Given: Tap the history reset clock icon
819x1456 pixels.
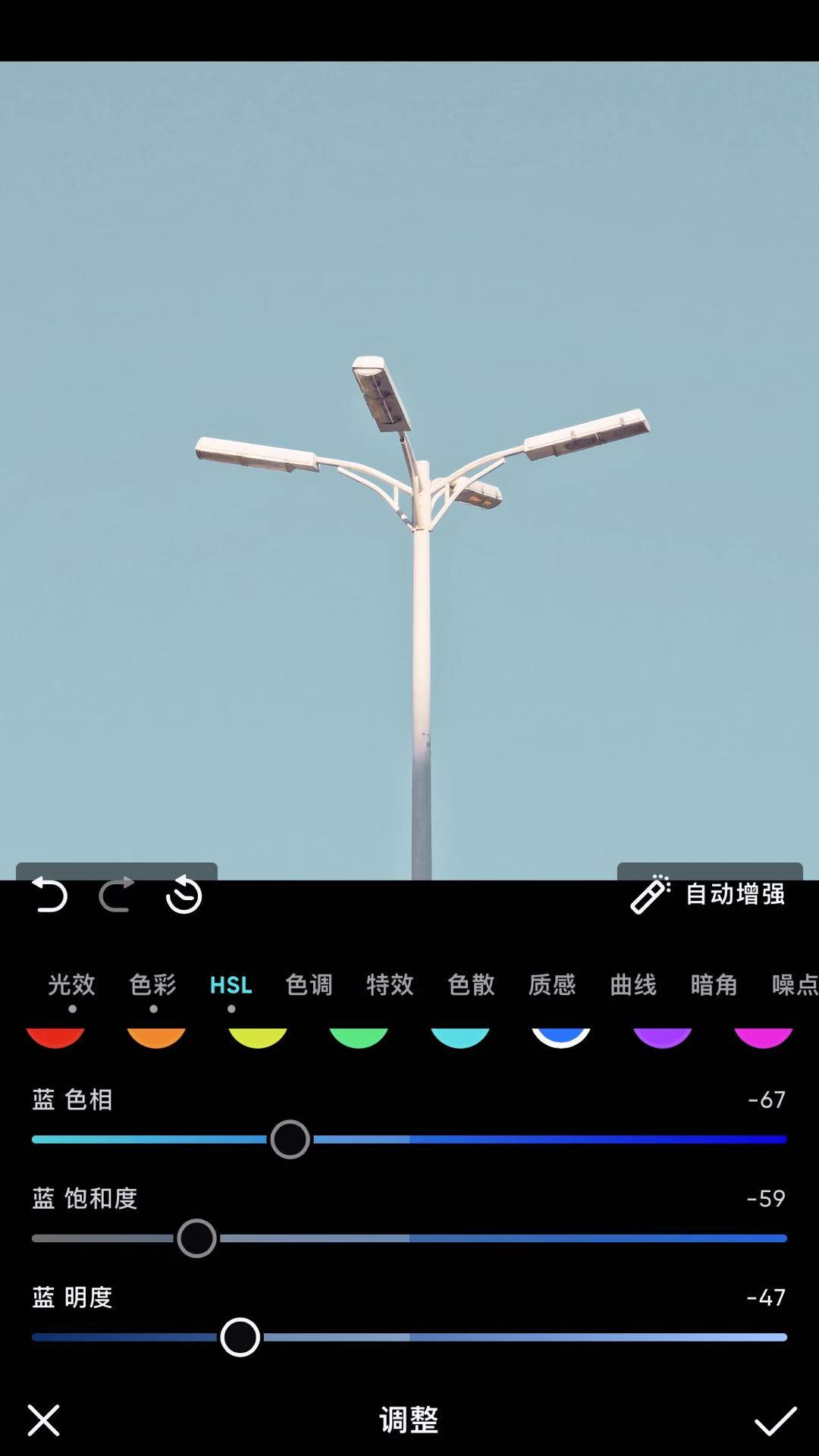Looking at the screenshot, I should (184, 895).
